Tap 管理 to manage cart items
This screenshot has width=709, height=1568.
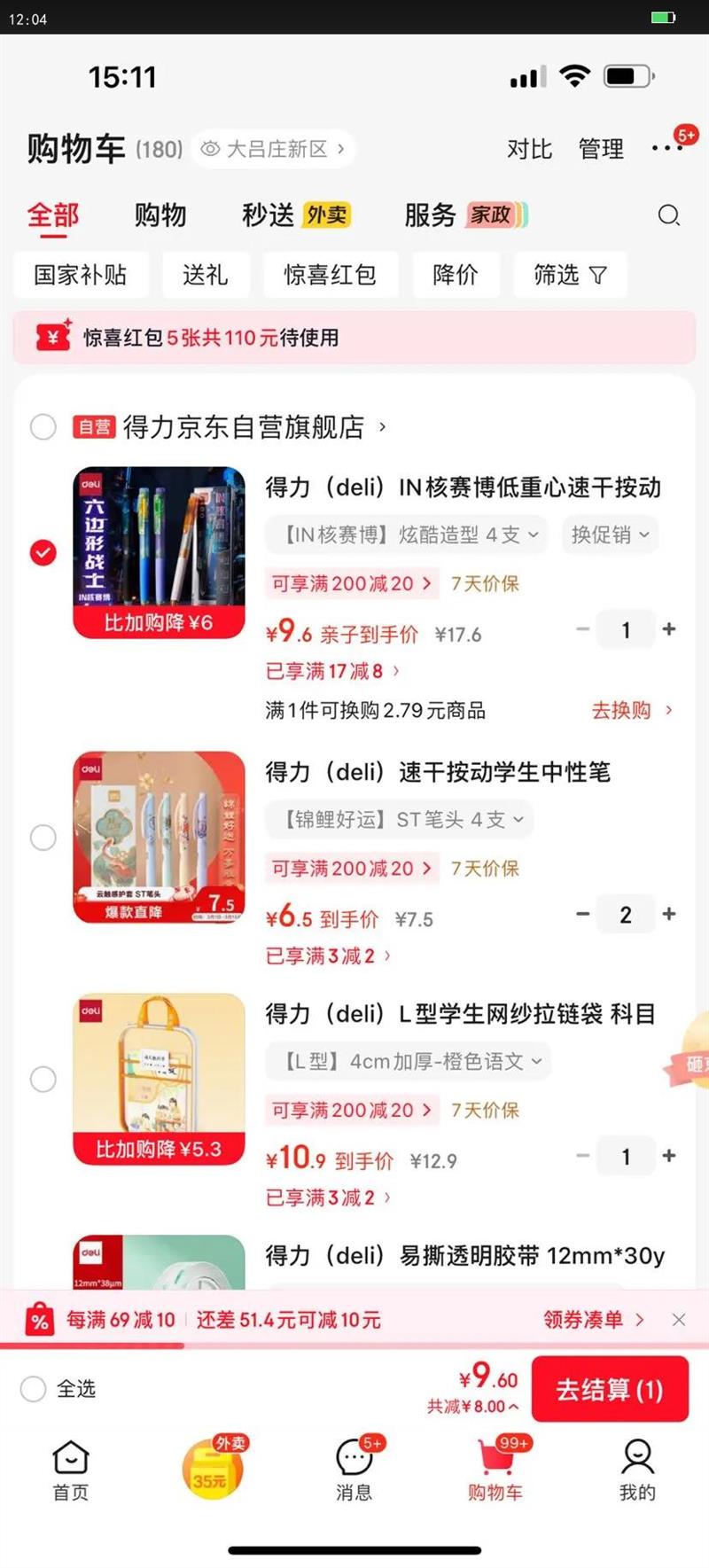tap(601, 149)
